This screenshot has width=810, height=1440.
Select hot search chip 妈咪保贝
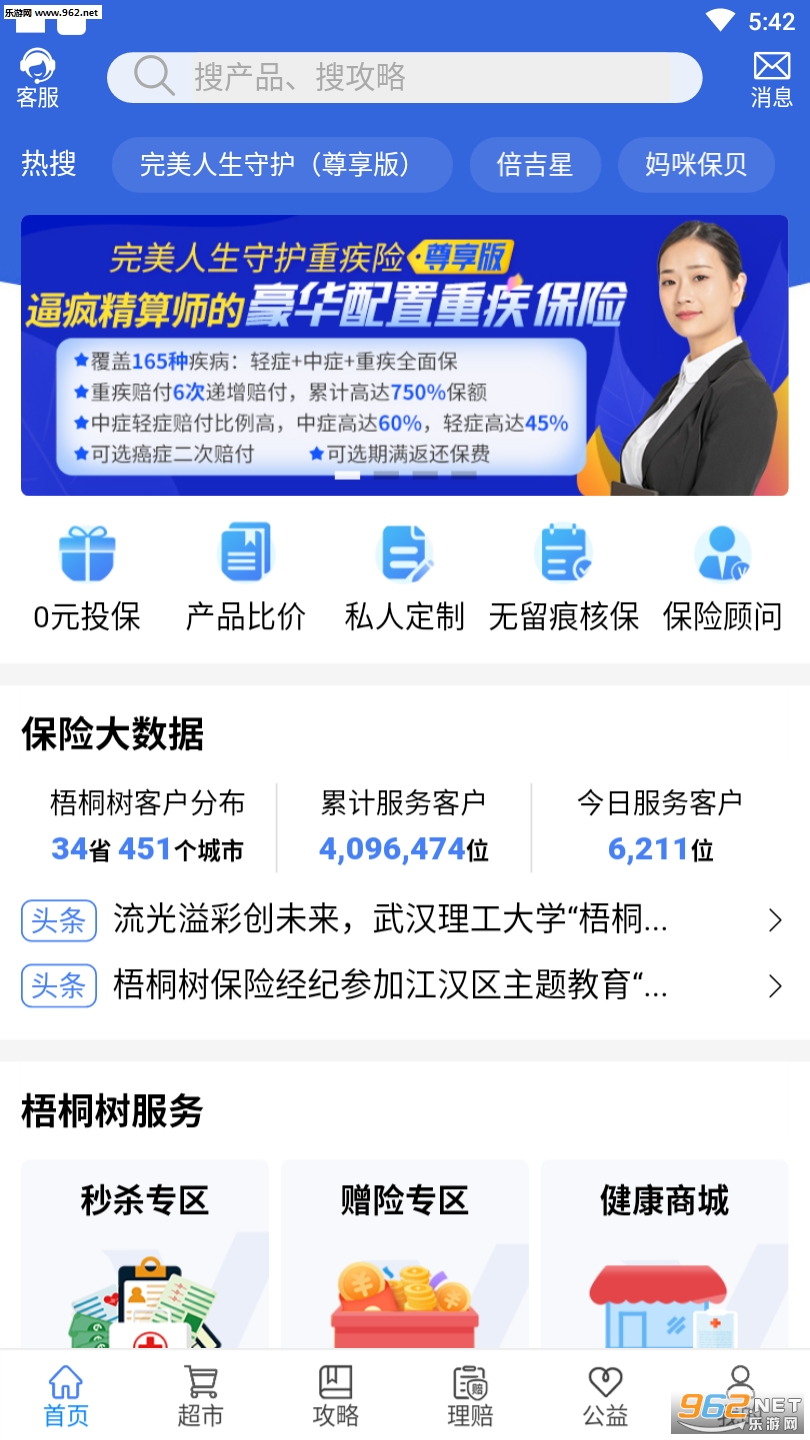tap(696, 164)
